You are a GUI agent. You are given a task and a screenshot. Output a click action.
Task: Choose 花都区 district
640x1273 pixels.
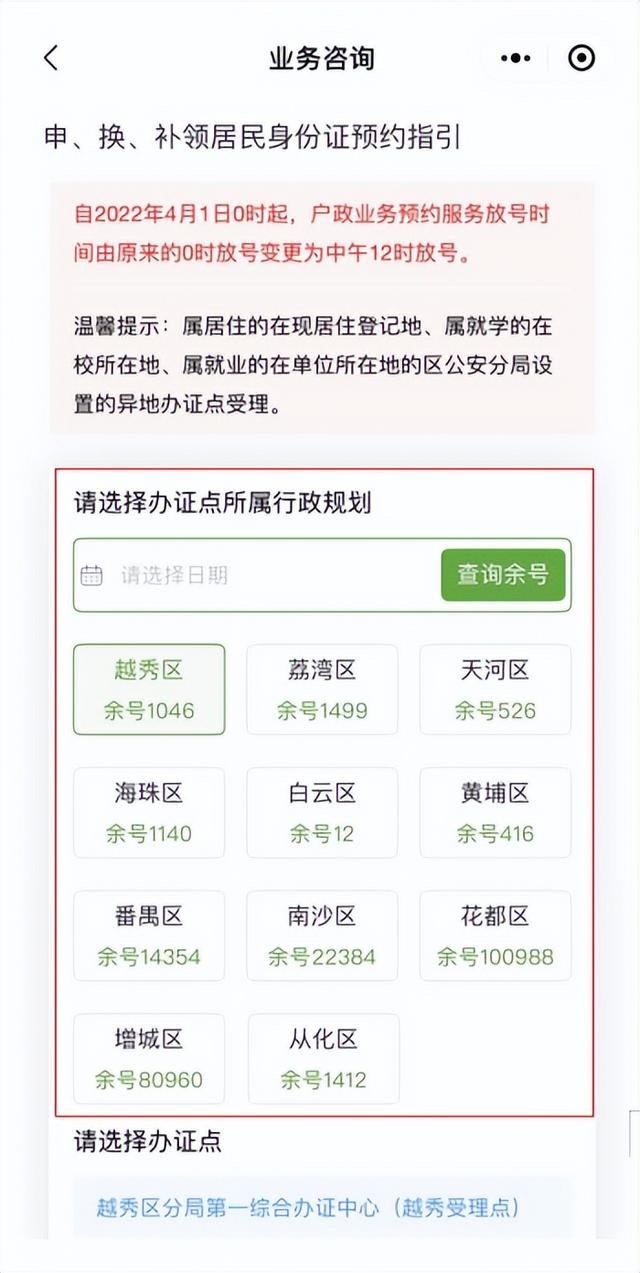pos(495,936)
